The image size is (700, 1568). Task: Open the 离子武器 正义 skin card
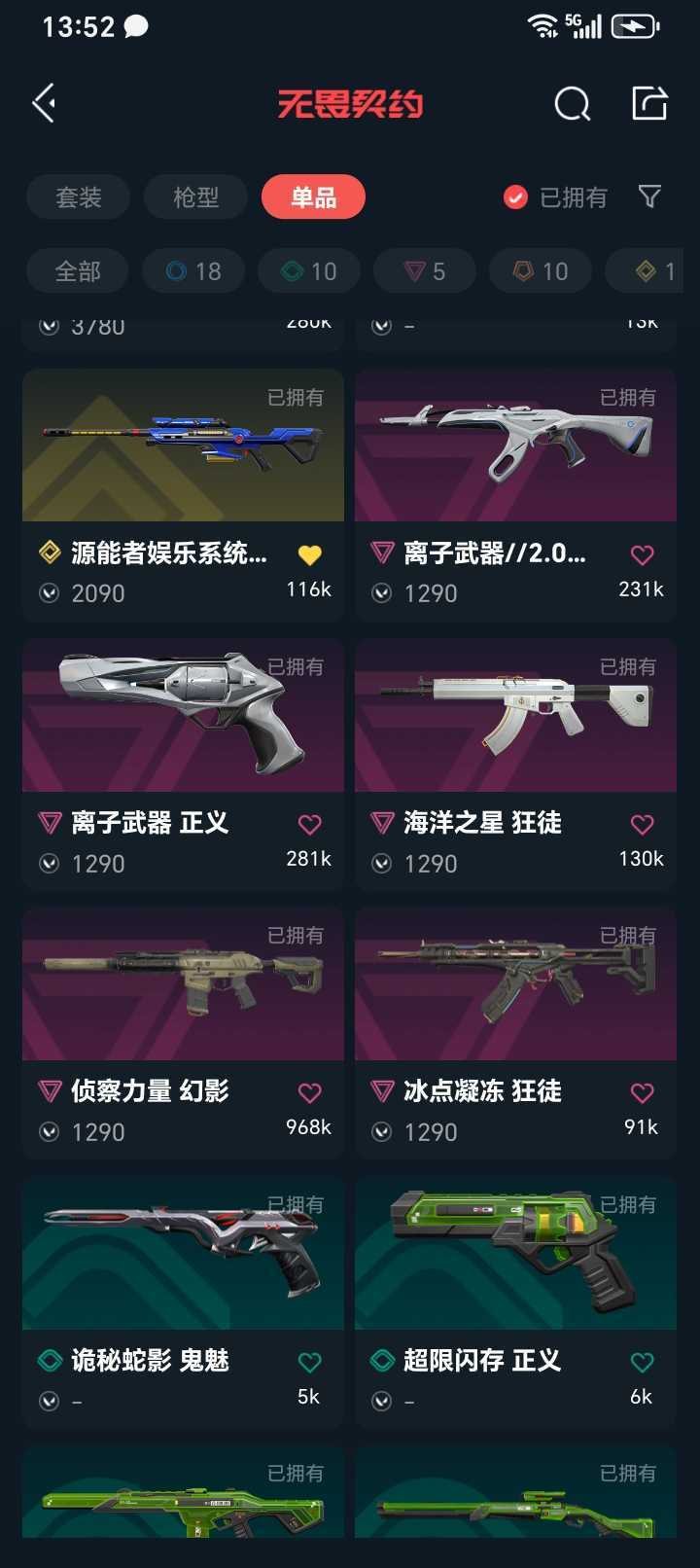click(183, 765)
